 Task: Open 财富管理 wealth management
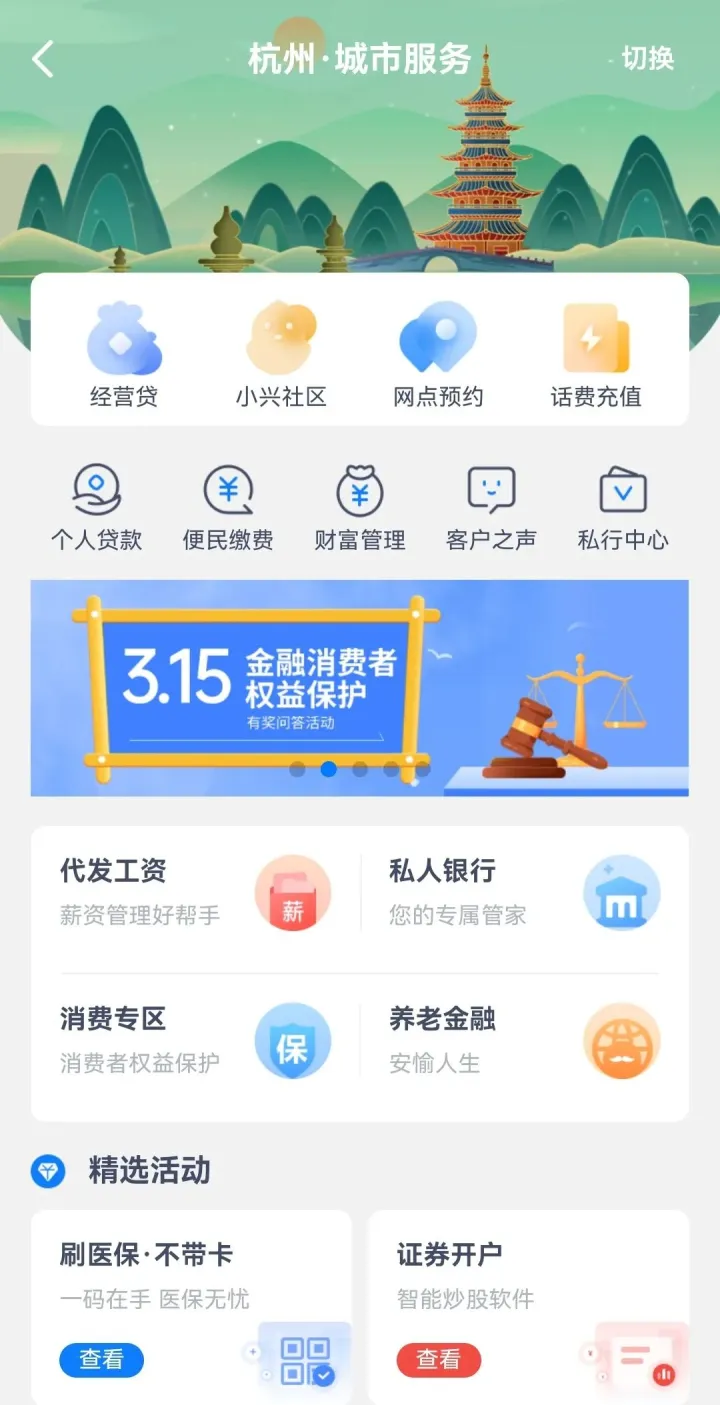point(360,509)
